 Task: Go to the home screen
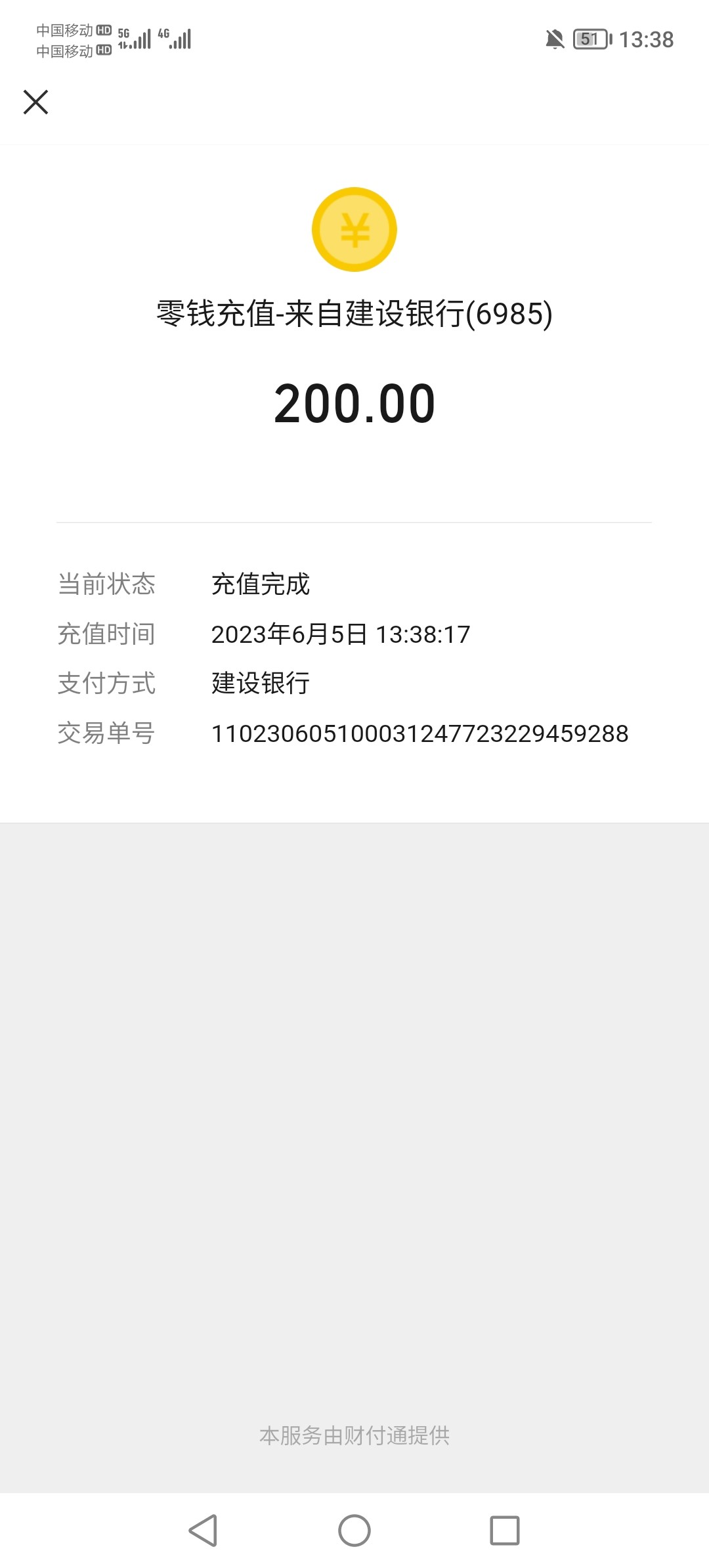tap(354, 1531)
